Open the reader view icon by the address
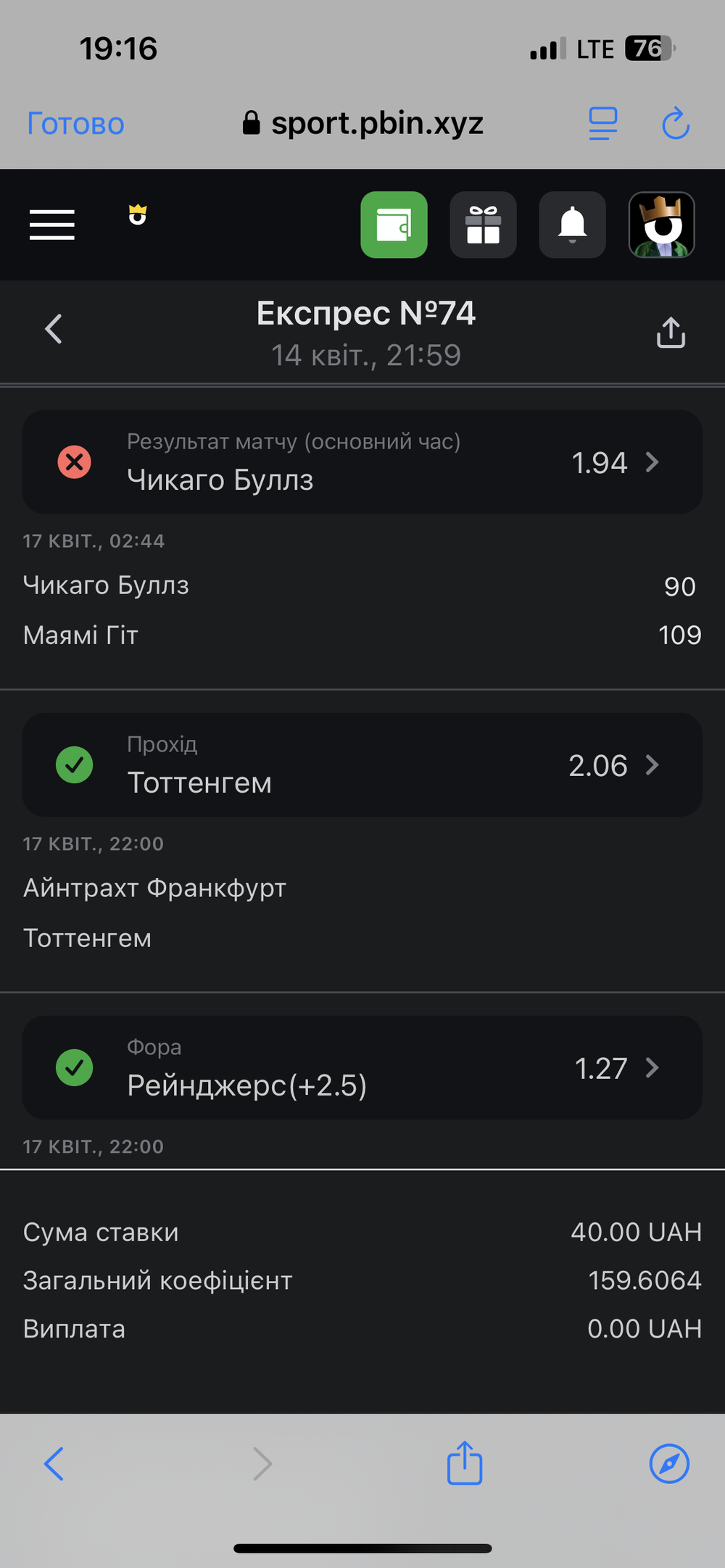Screen dimensions: 725x1568 (x=602, y=124)
